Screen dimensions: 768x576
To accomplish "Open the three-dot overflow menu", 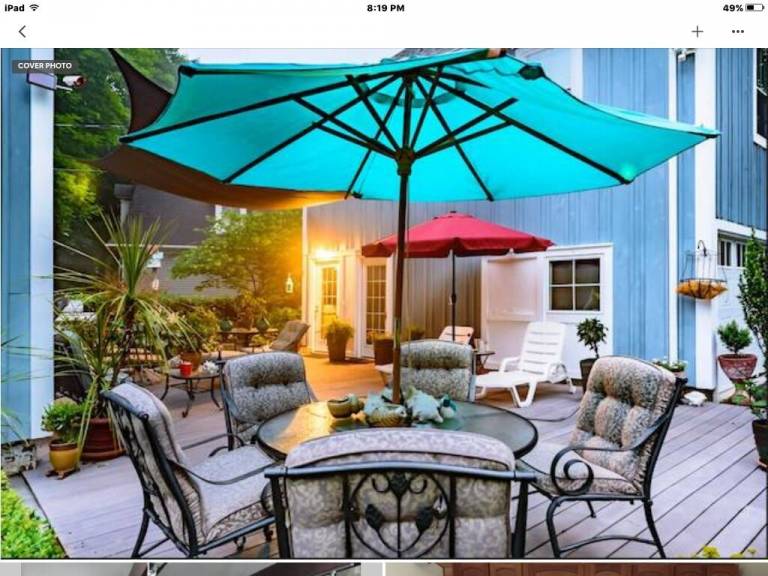I will tap(738, 32).
